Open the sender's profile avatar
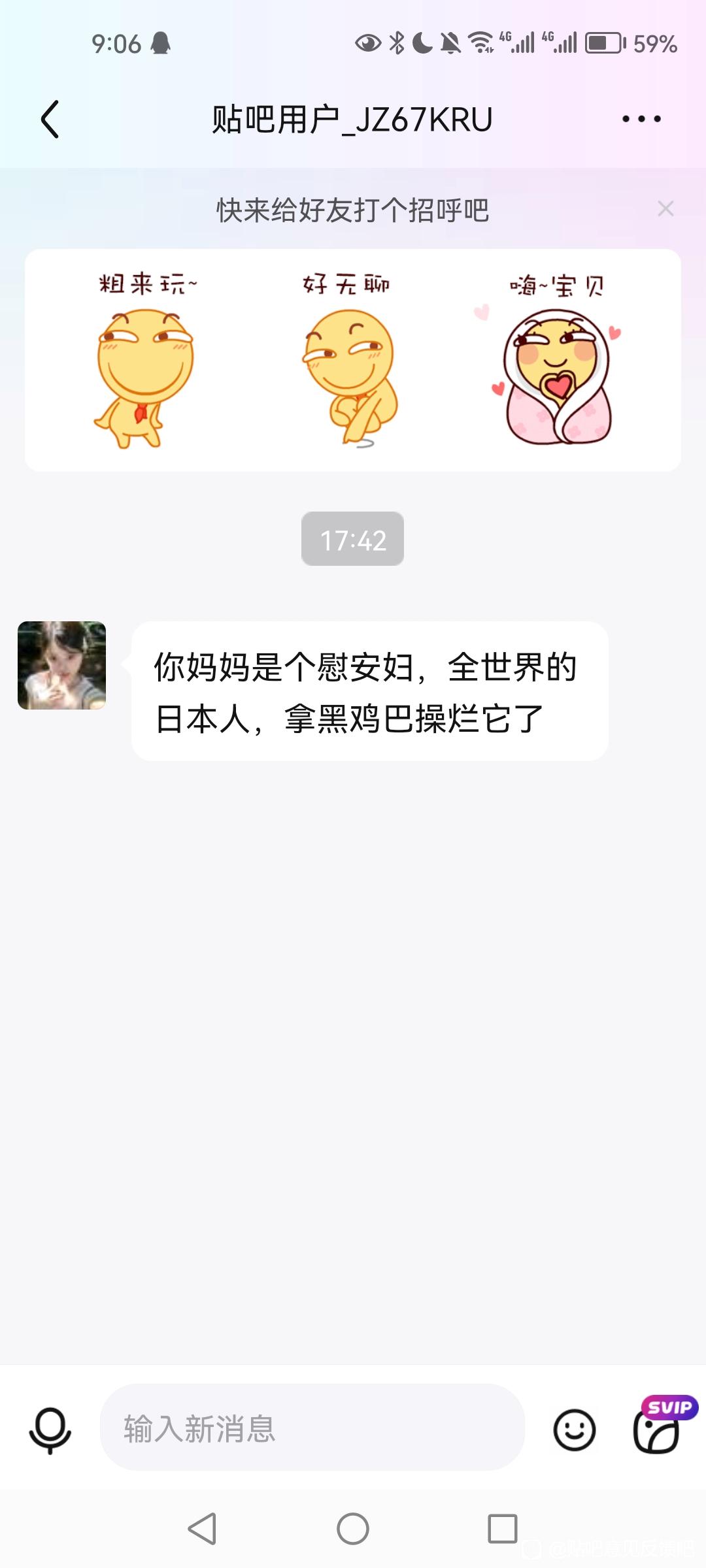The image size is (706, 1568). pos(62,665)
